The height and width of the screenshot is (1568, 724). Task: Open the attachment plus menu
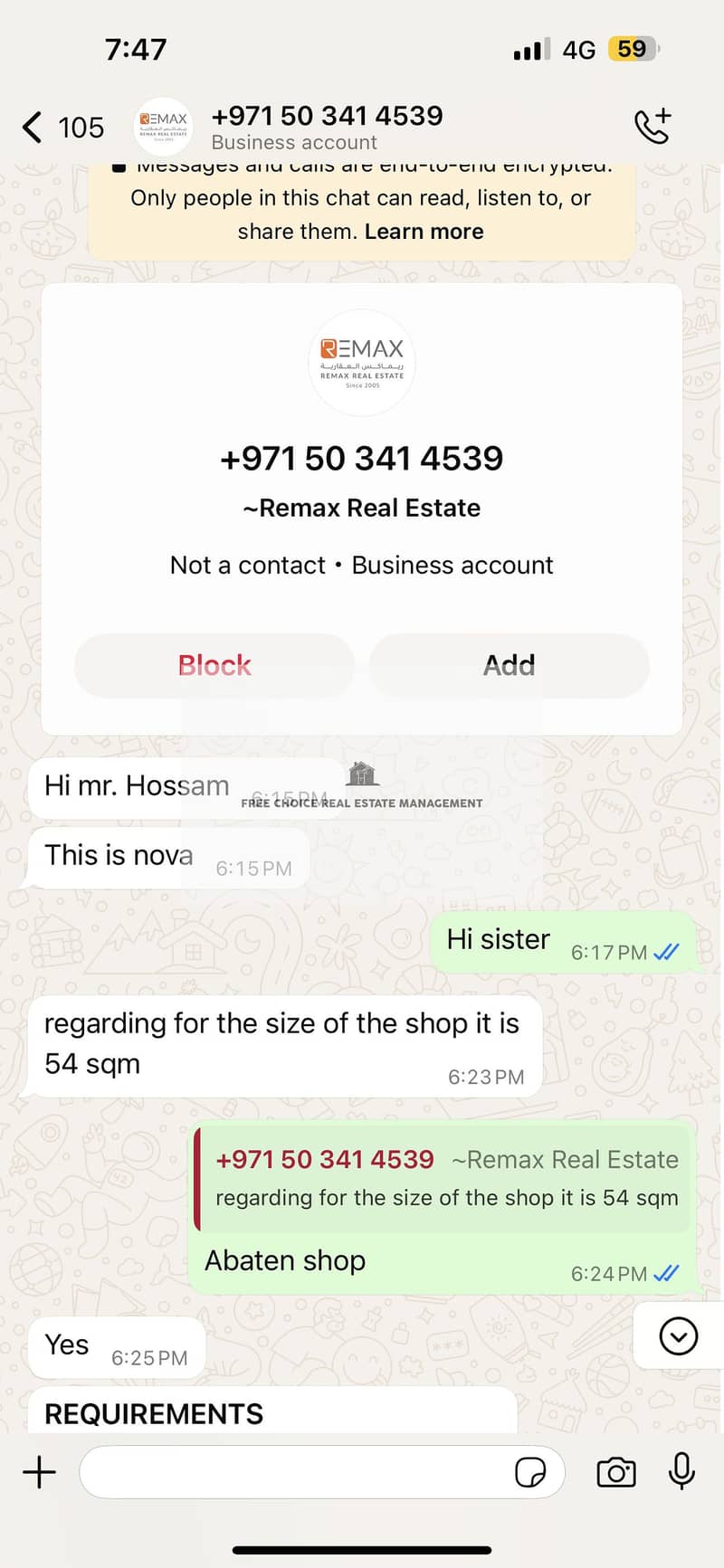point(39,1472)
